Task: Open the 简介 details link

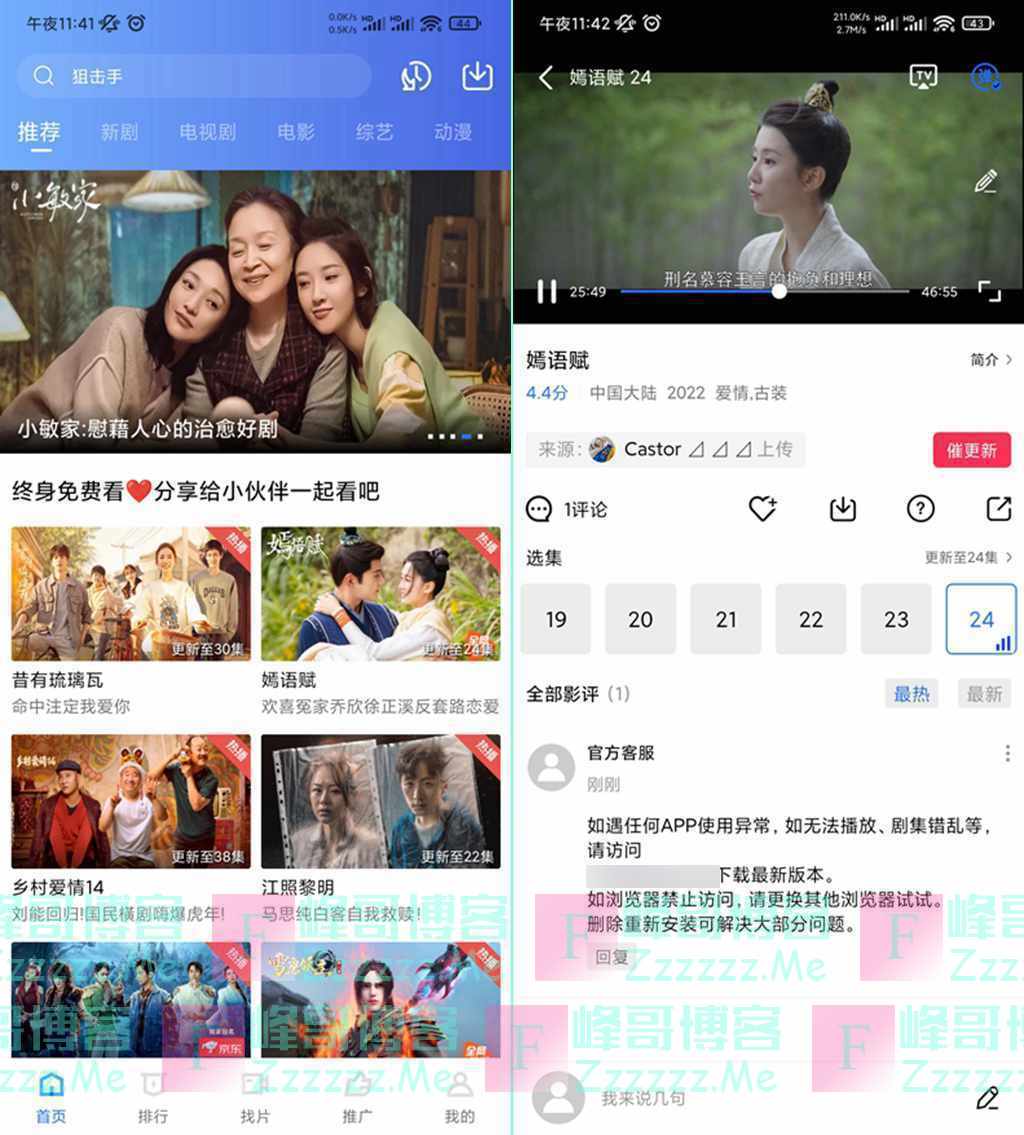Action: point(991,360)
